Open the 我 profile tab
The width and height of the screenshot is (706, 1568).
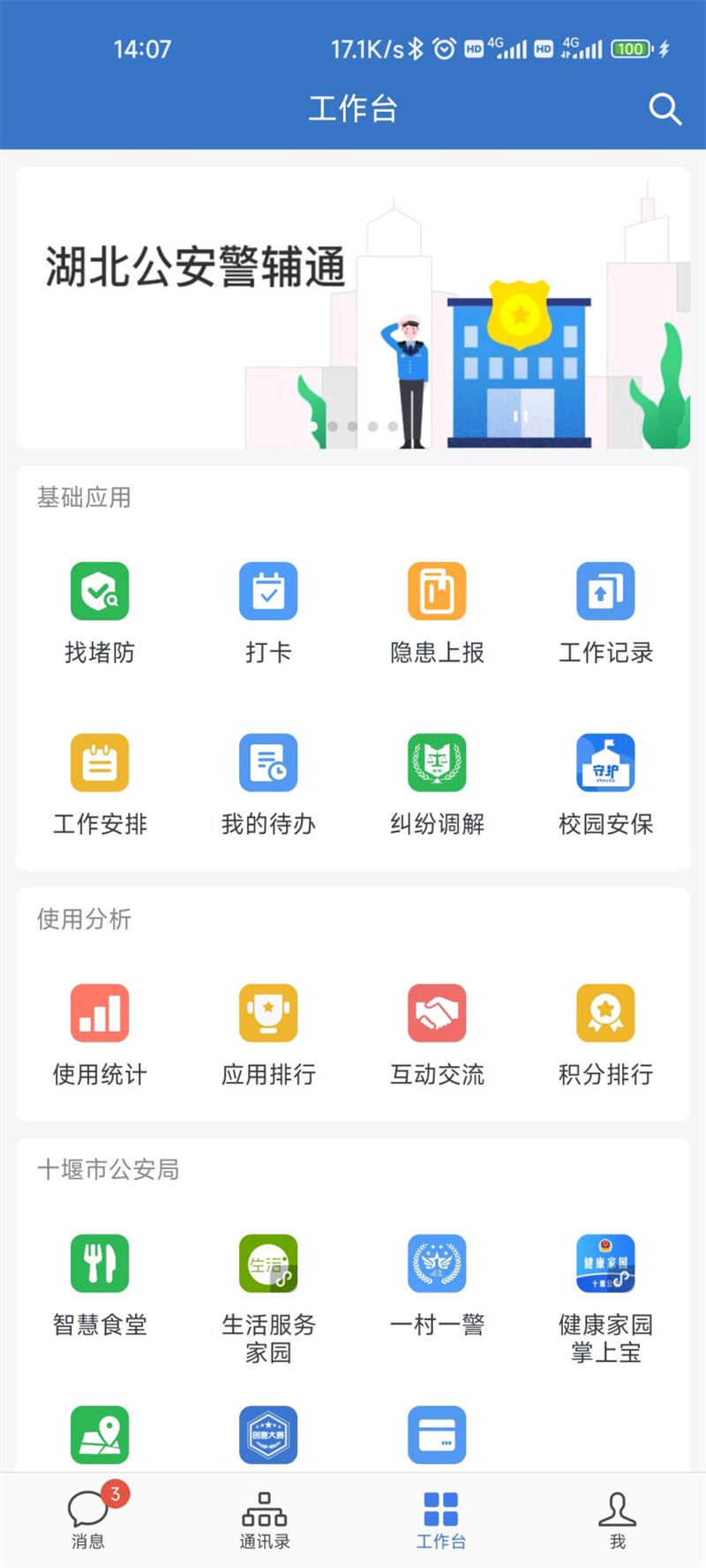pyautogui.click(x=617, y=1519)
